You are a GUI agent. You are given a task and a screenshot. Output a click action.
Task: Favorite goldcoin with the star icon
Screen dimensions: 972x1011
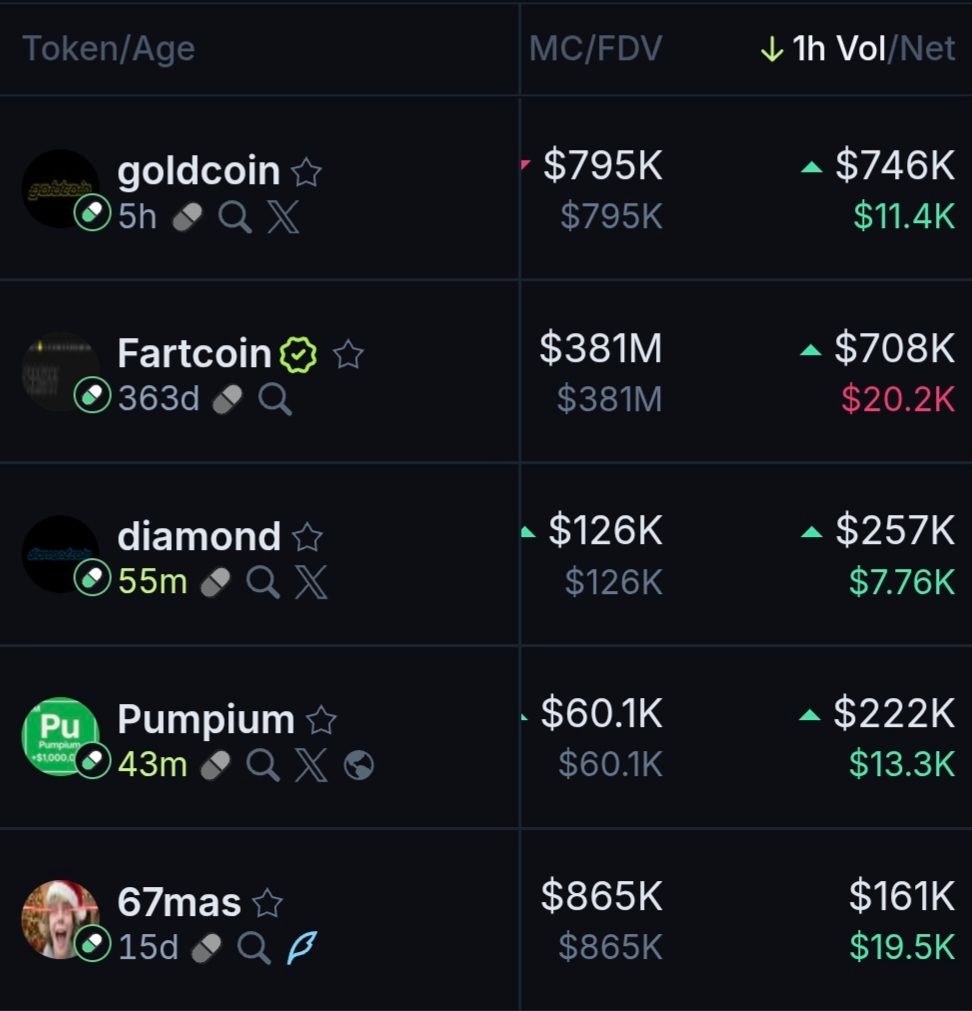tap(306, 173)
